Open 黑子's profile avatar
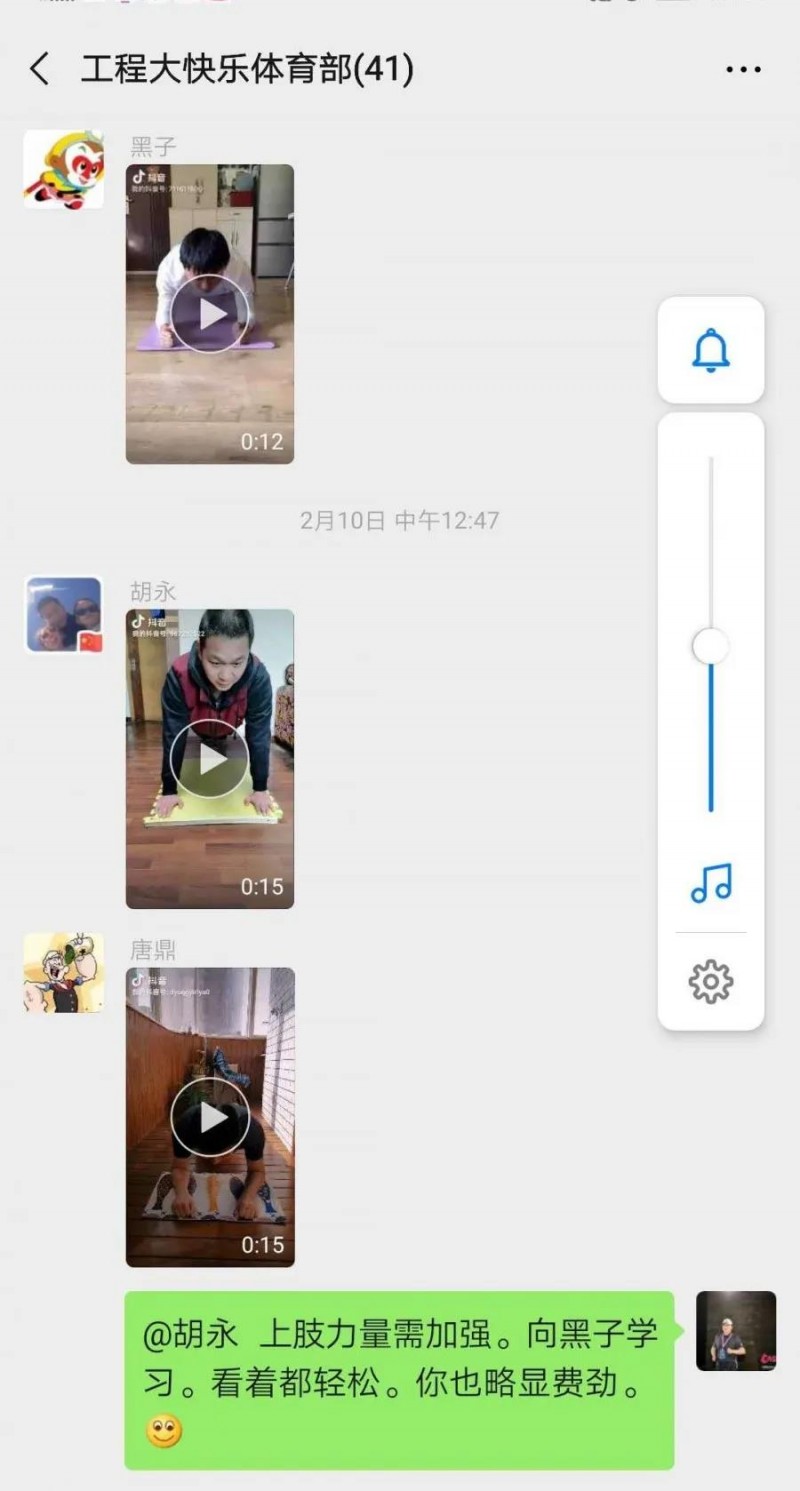Viewport: 800px width, 1491px height. point(64,170)
